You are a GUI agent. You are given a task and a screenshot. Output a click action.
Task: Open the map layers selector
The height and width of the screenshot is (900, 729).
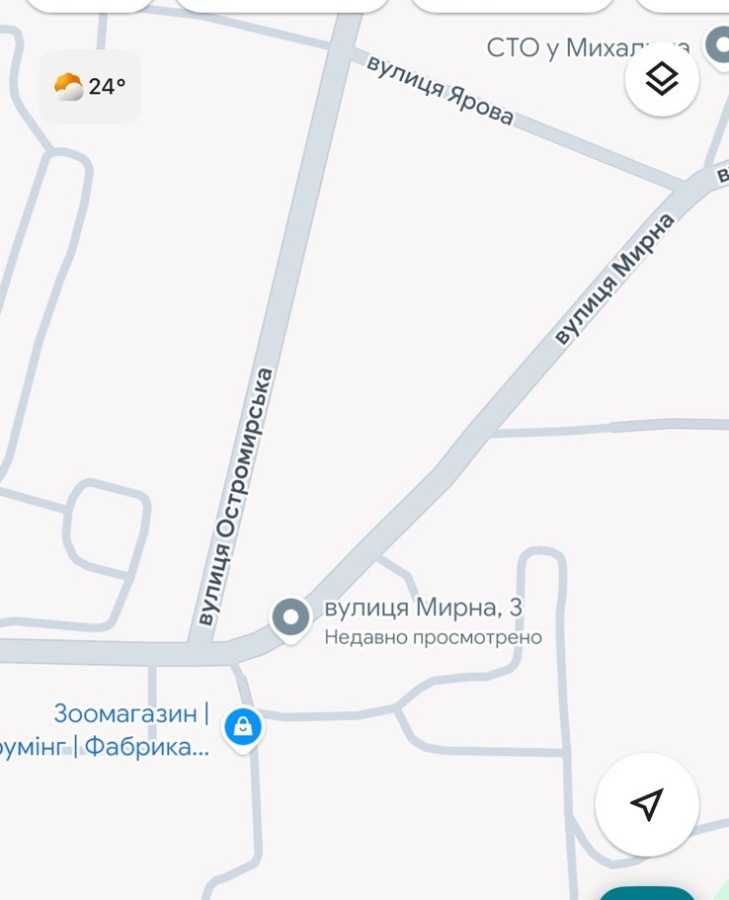[662, 78]
